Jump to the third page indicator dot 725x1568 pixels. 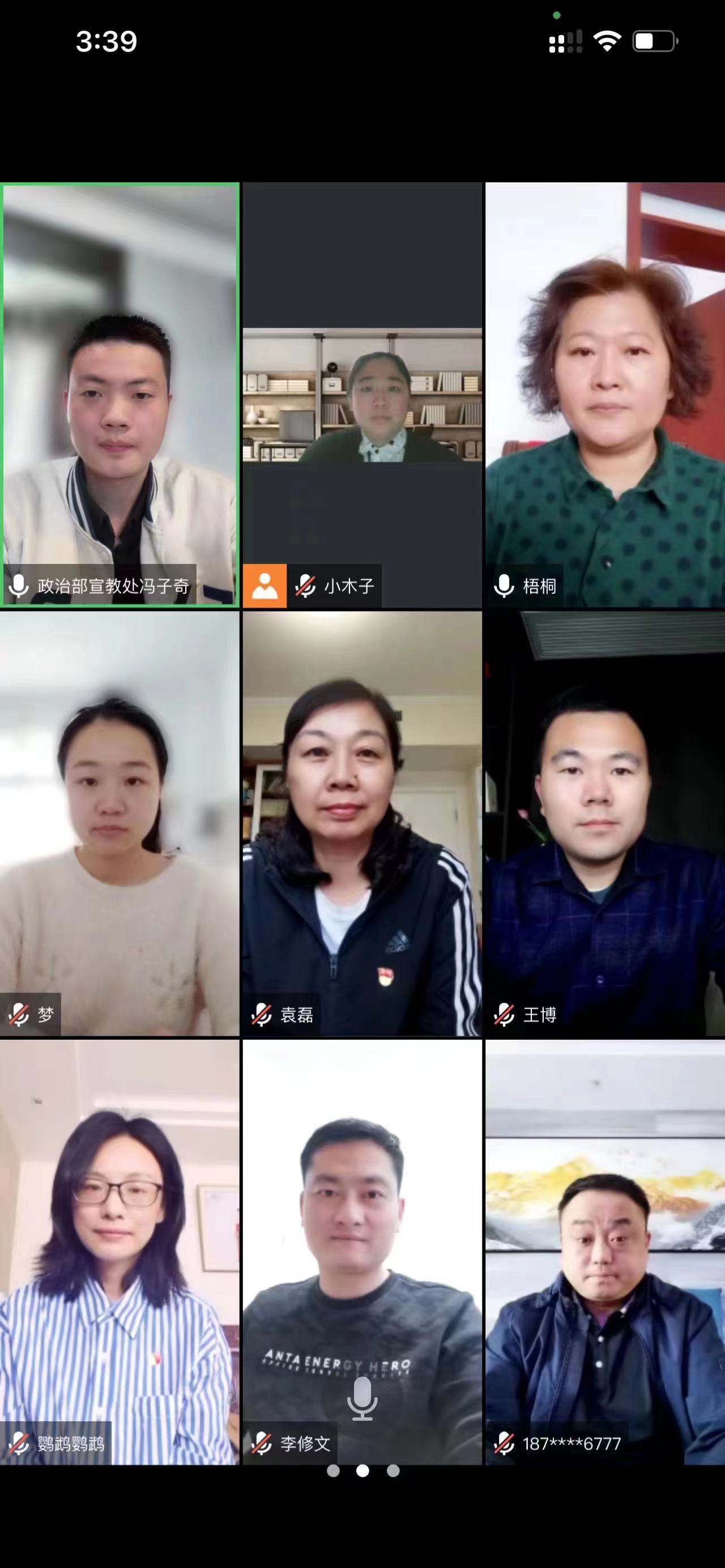pos(393,1471)
